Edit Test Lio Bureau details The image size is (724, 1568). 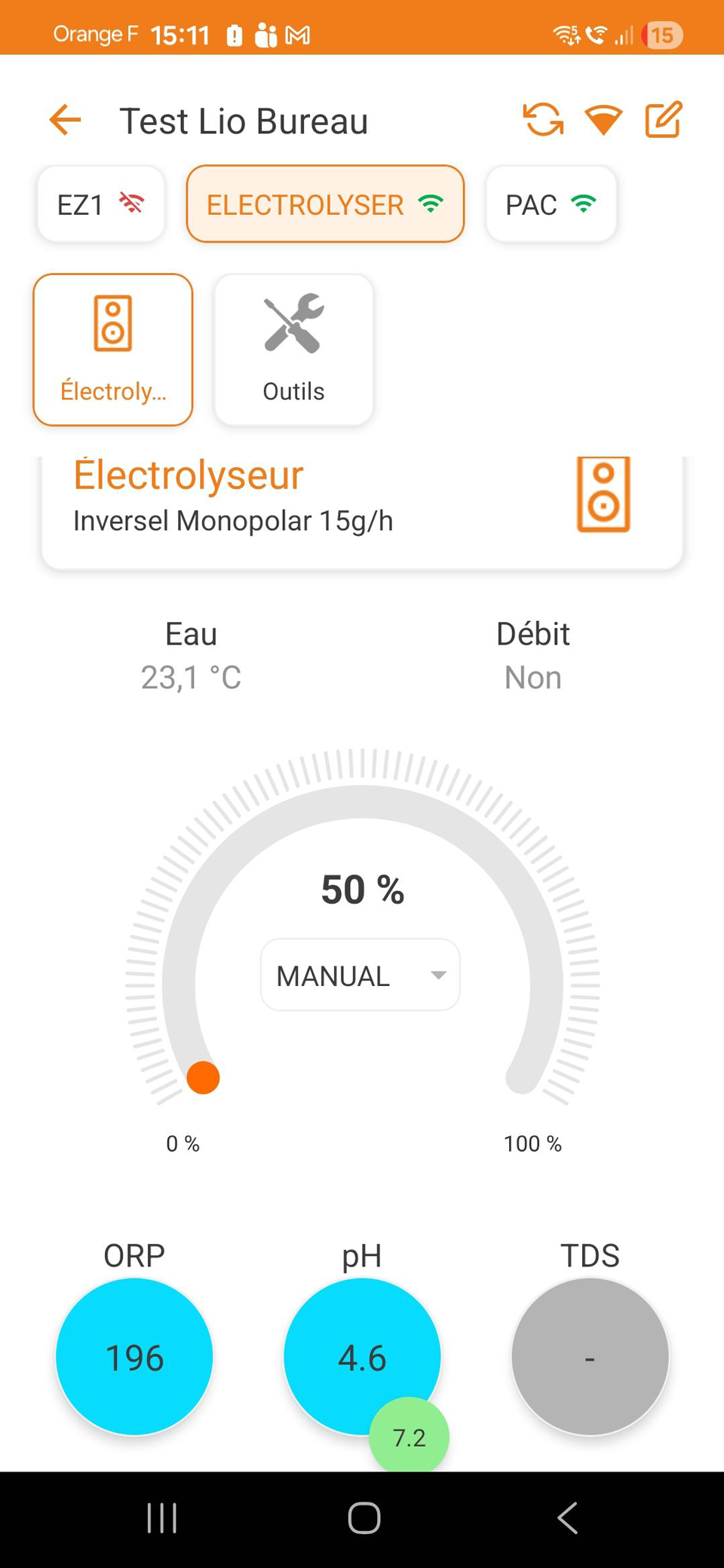coord(664,120)
